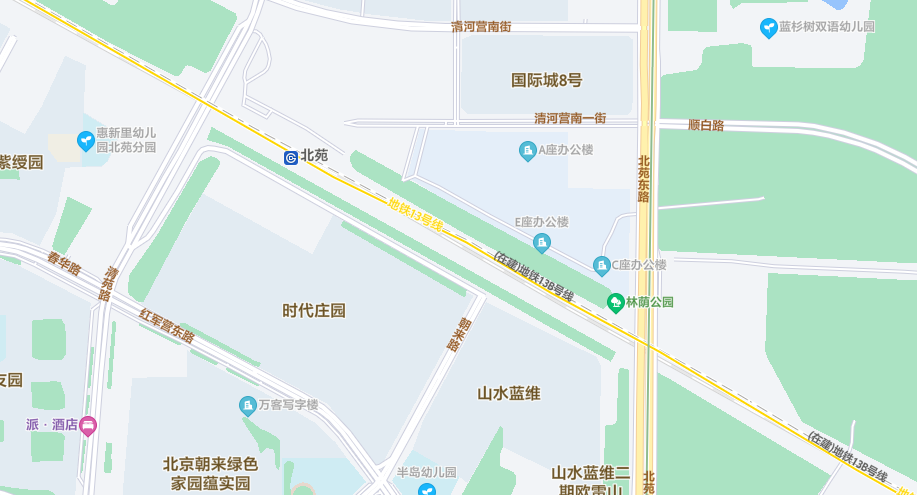The height and width of the screenshot is (495, 917).
Task: Select the 北苑 subway station marker
Action: tap(291, 157)
